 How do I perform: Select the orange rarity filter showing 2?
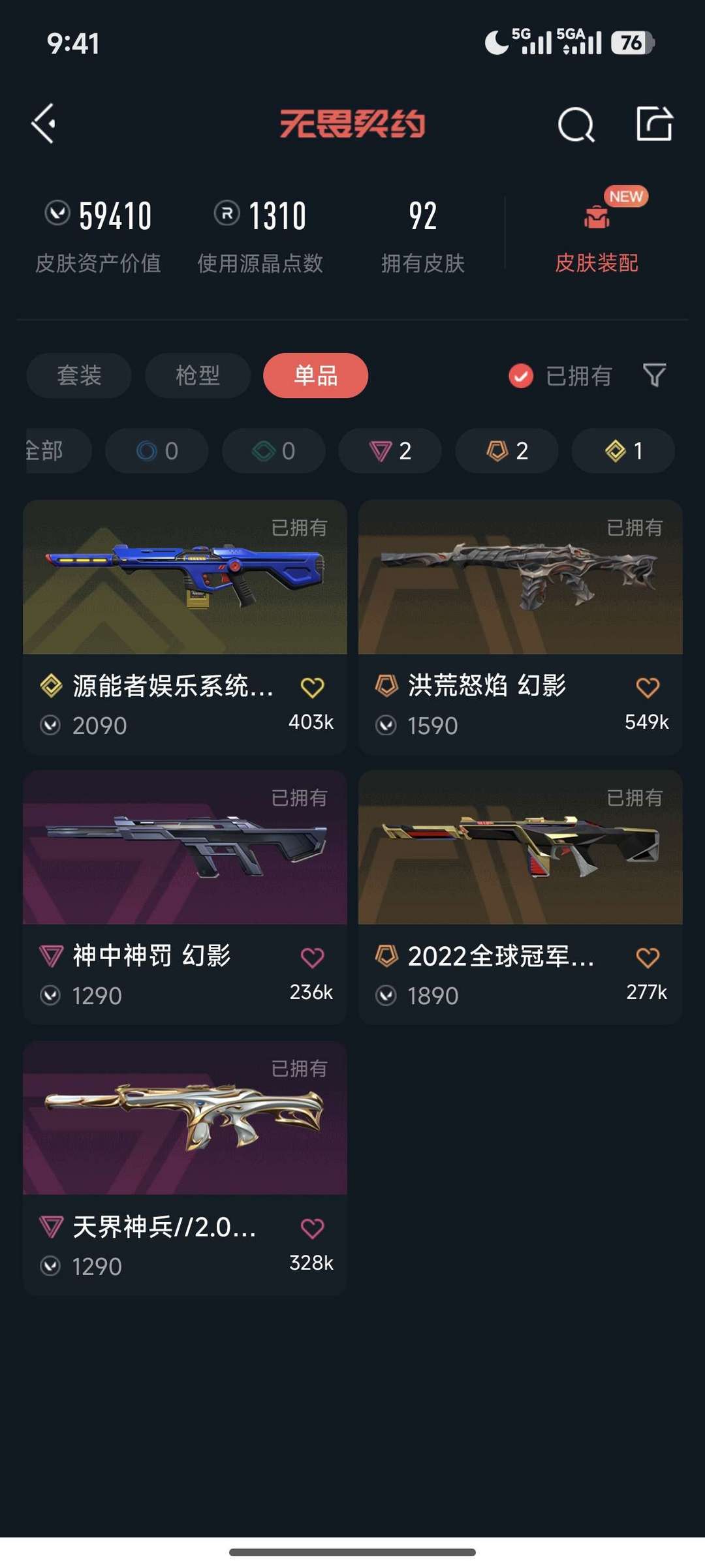pyautogui.click(x=506, y=450)
